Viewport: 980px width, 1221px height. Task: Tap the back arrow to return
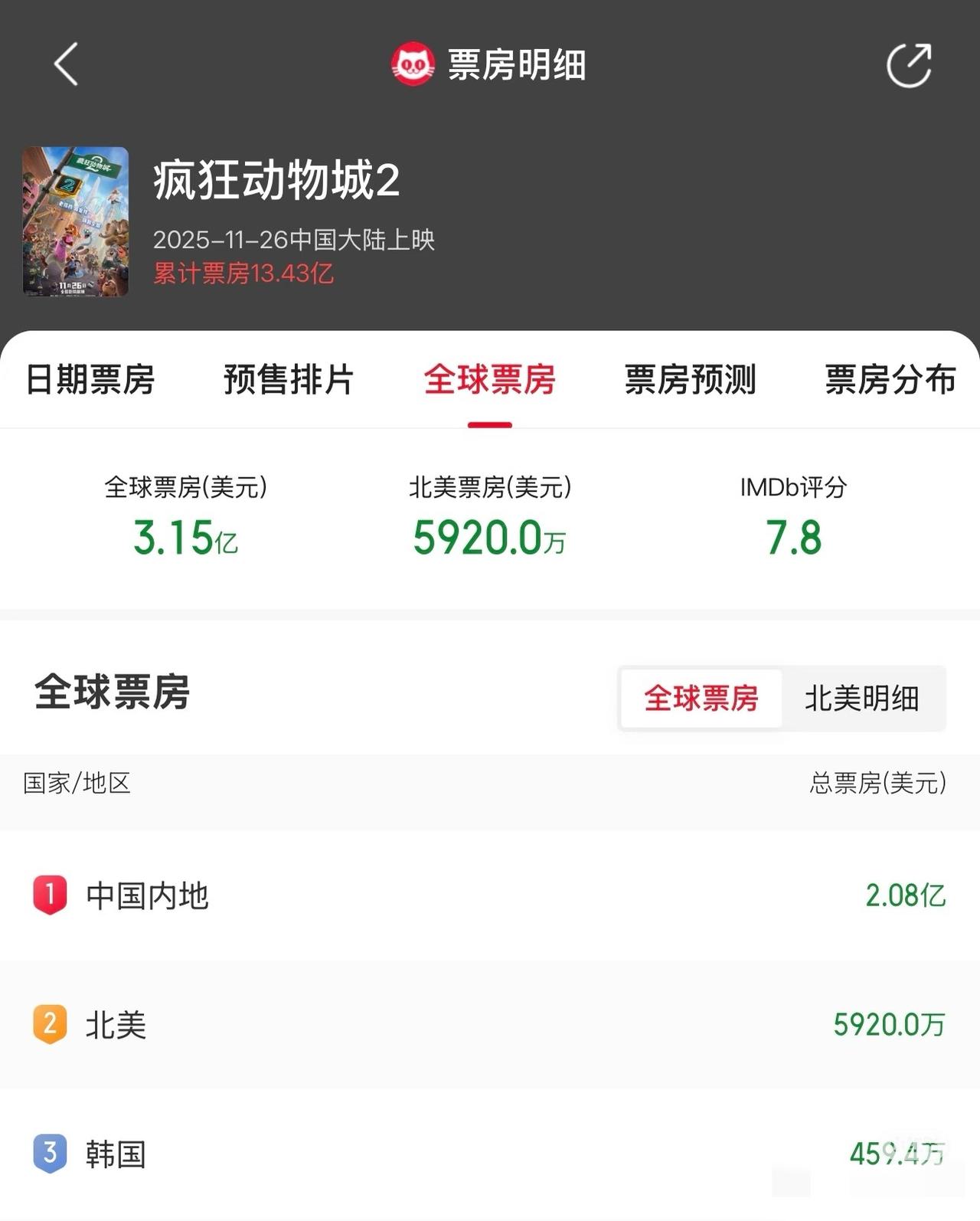[66, 65]
